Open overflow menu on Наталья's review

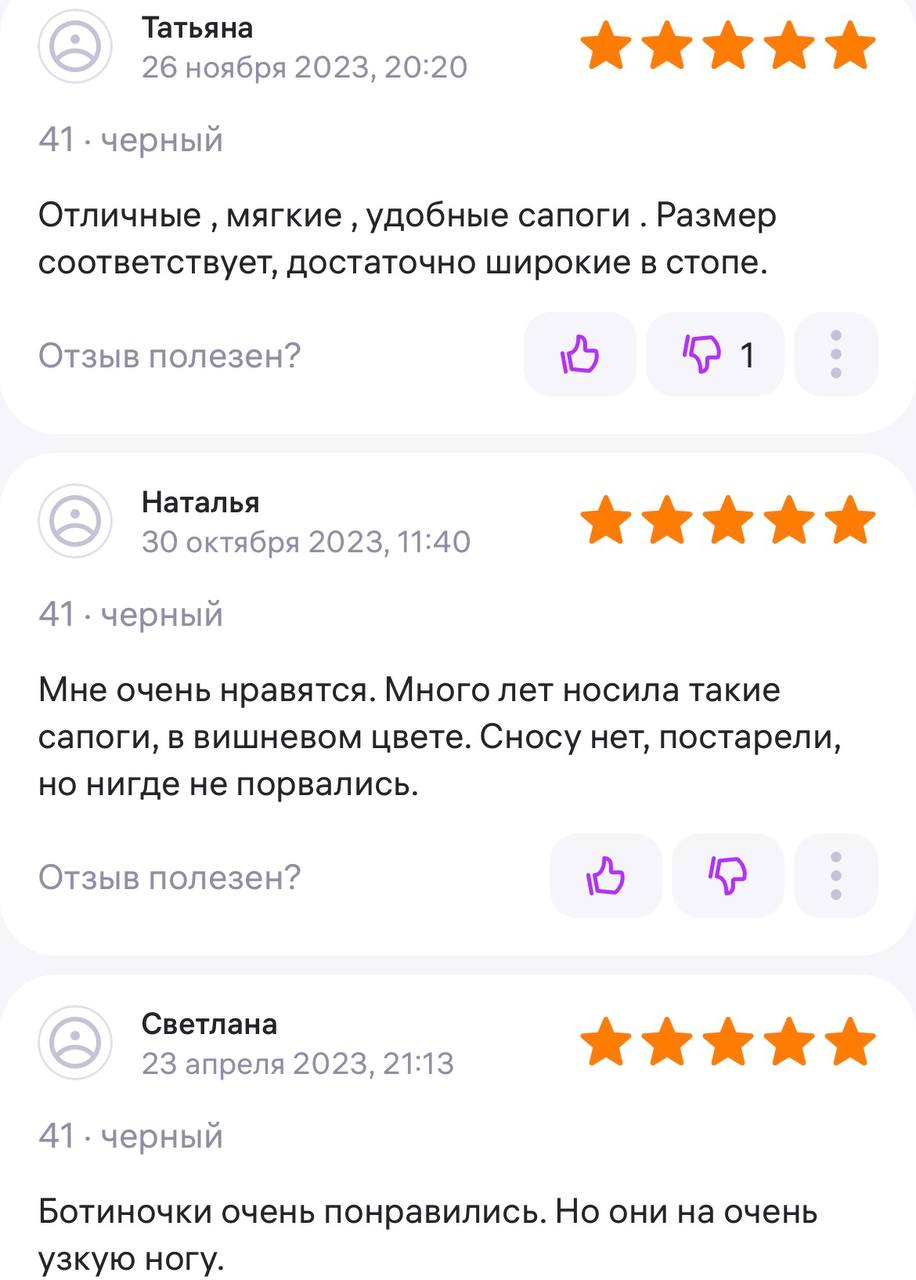click(x=836, y=876)
